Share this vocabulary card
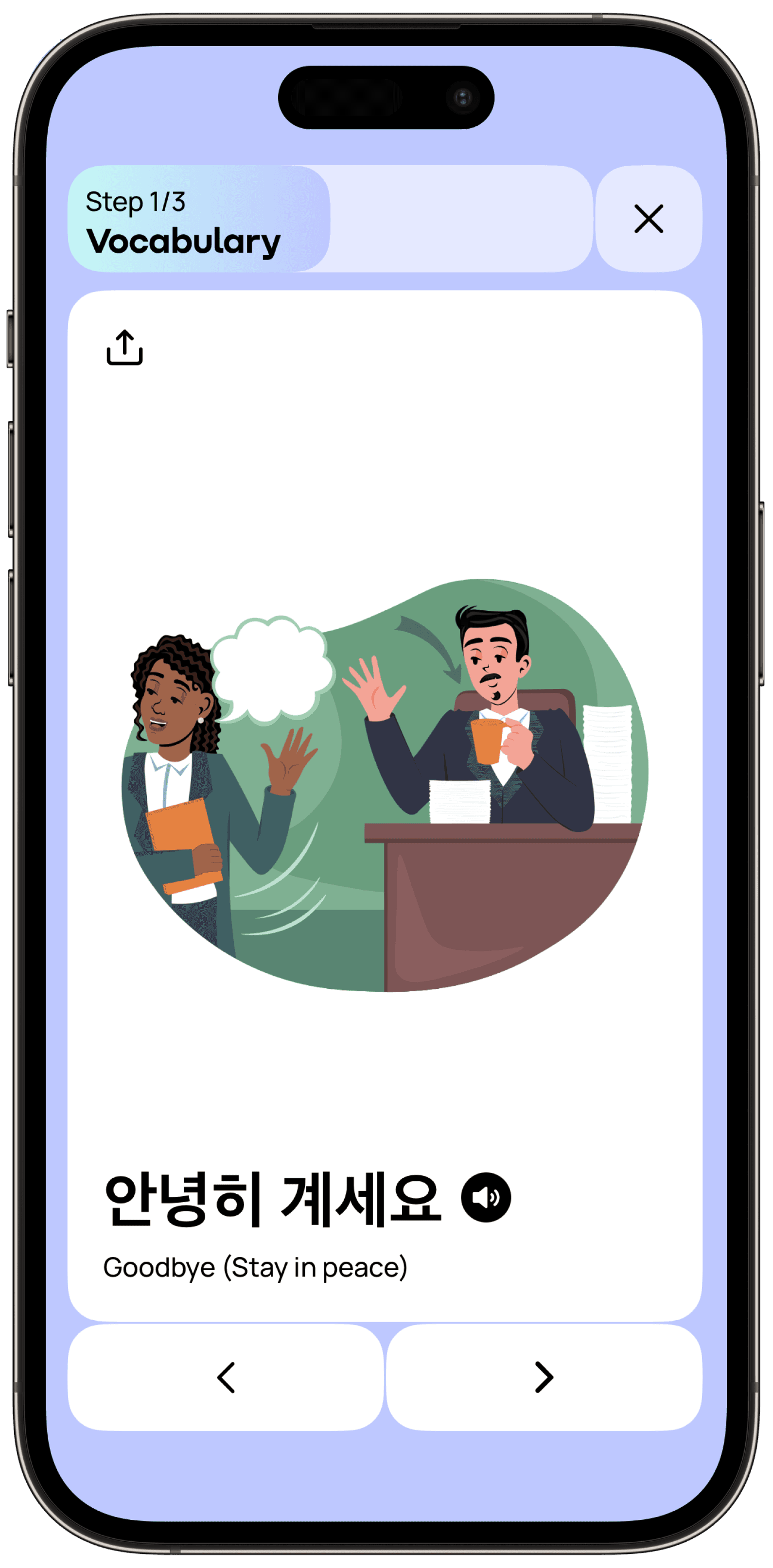 pyautogui.click(x=124, y=347)
